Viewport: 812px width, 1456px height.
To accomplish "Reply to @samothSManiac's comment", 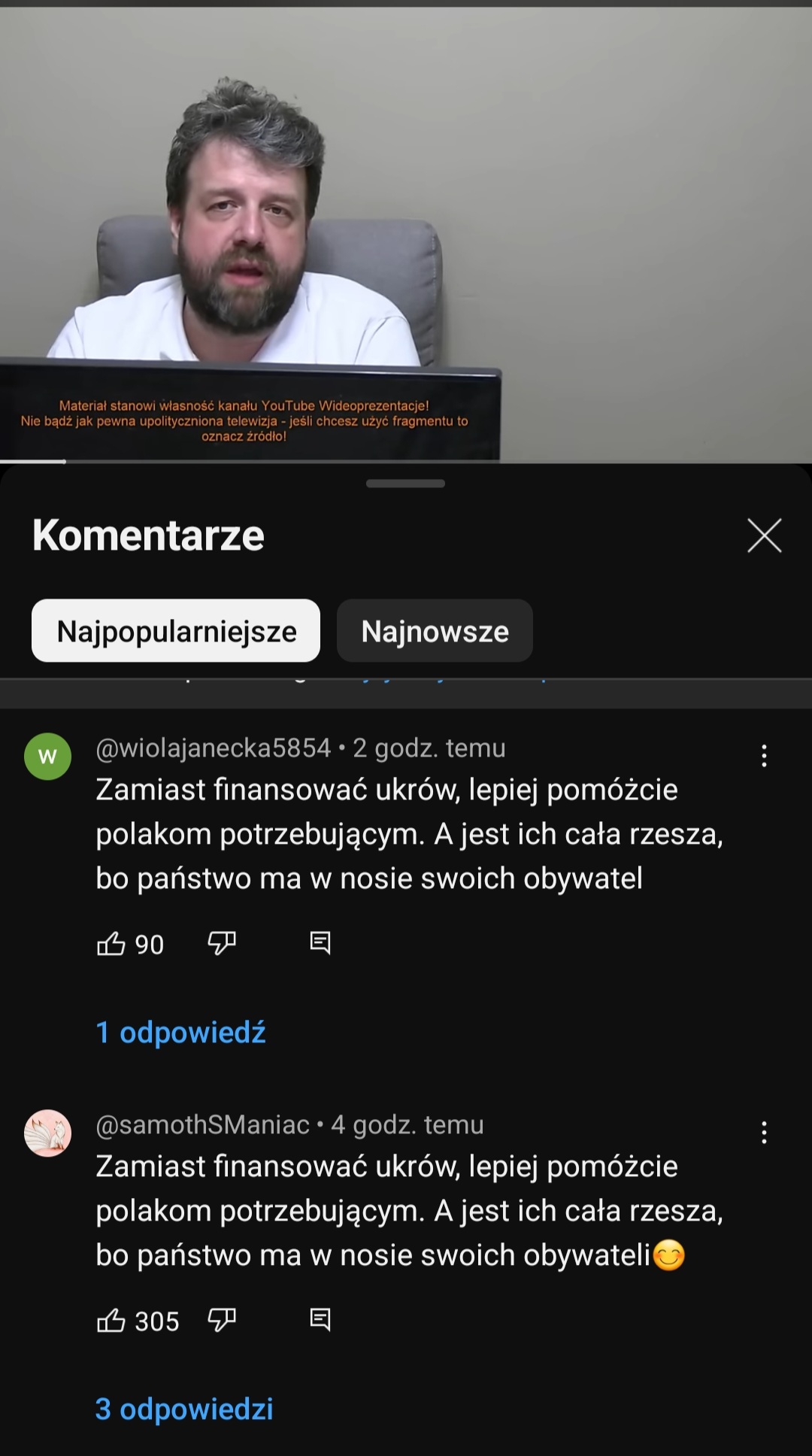I will 320,1320.
